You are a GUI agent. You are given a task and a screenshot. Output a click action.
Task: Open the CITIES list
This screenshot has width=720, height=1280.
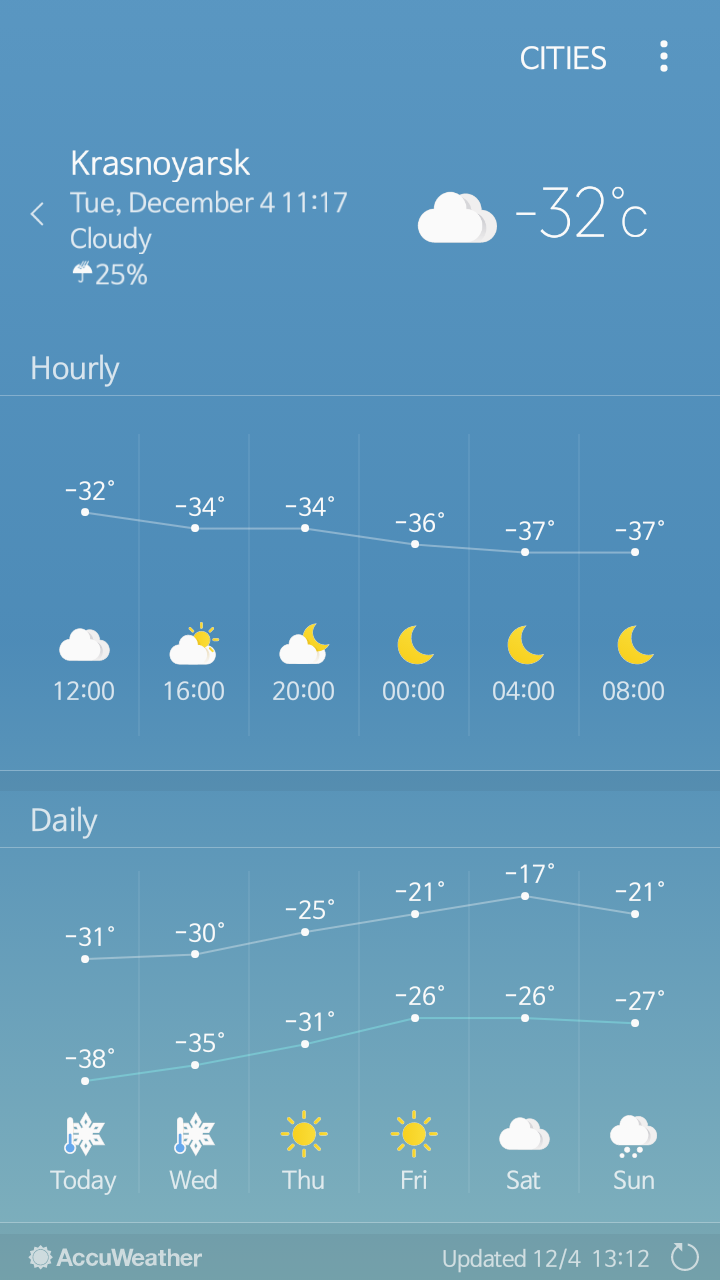(x=563, y=58)
